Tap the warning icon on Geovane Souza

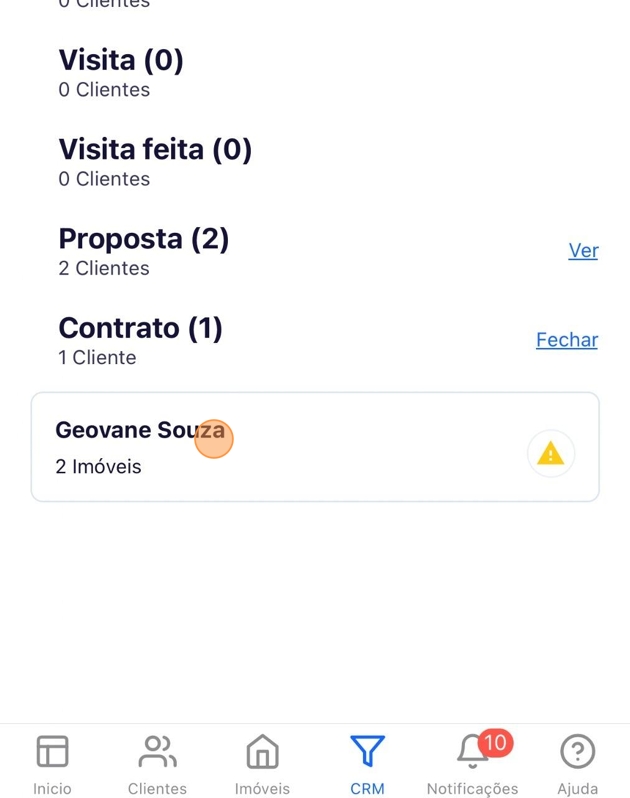click(x=550, y=454)
